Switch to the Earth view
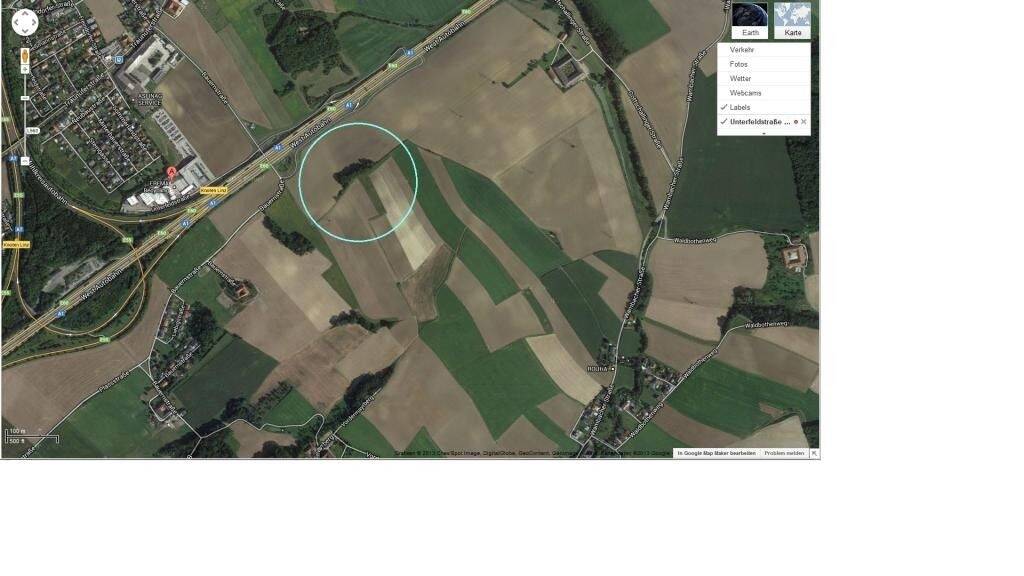Screen dimensions: 1024x576 (750, 20)
